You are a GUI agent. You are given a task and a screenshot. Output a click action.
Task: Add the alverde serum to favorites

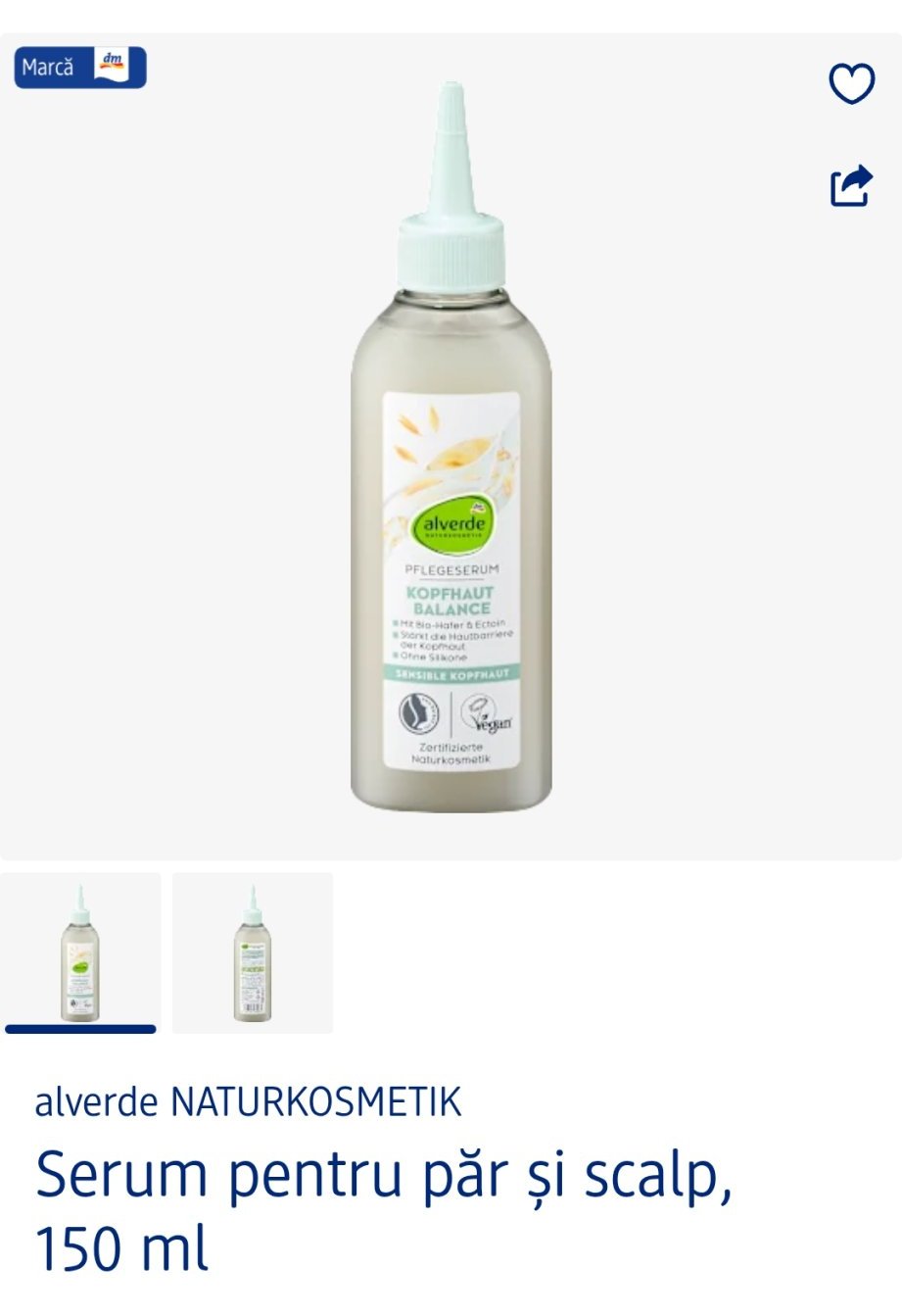[851, 84]
